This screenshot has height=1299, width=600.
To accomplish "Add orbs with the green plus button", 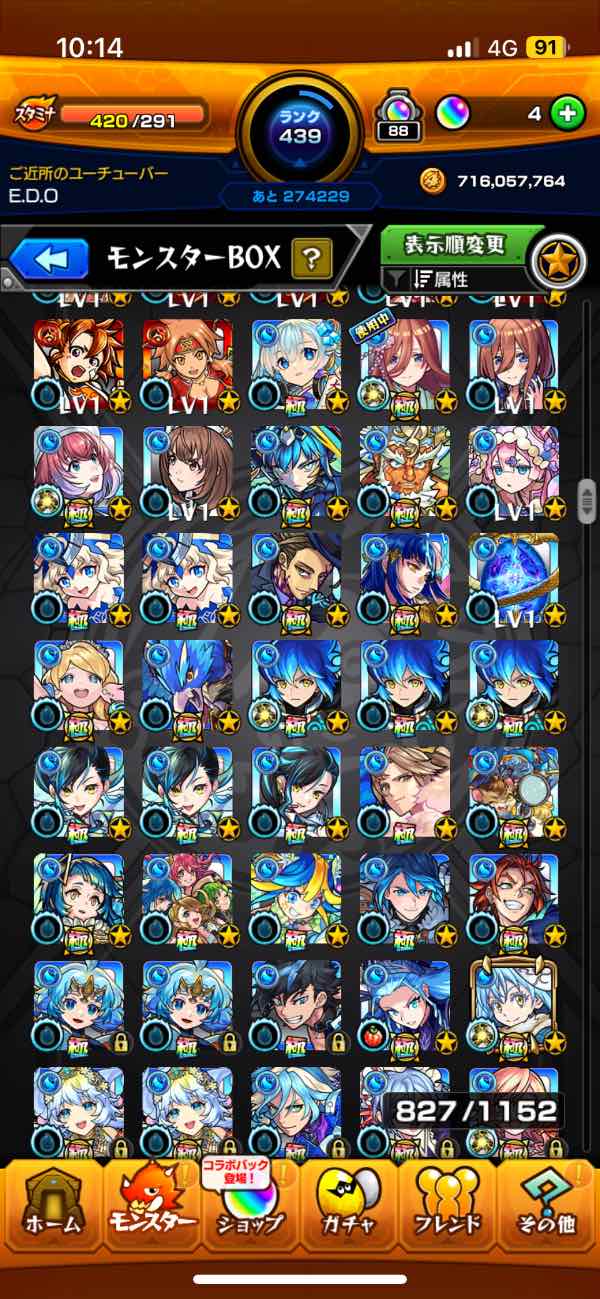I will 567,114.
